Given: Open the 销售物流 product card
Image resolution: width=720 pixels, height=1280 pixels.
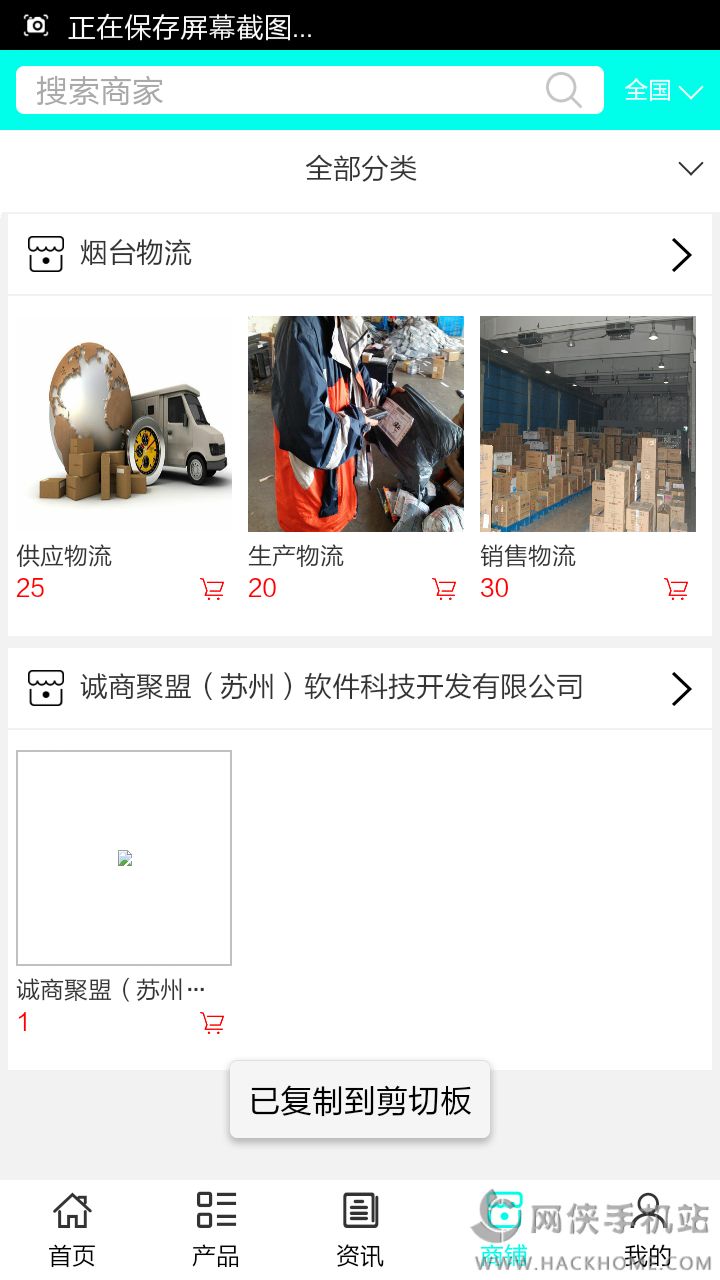Looking at the screenshot, I should point(588,424).
